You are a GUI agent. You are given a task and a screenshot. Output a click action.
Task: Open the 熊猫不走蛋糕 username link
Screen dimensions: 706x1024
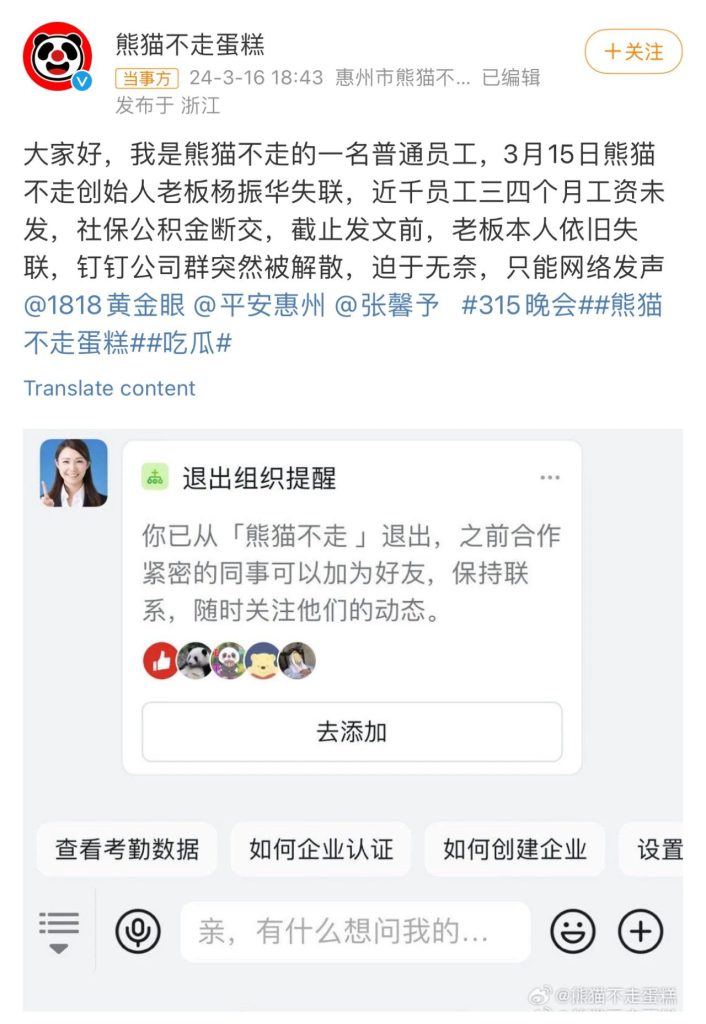pyautogui.click(x=190, y=44)
